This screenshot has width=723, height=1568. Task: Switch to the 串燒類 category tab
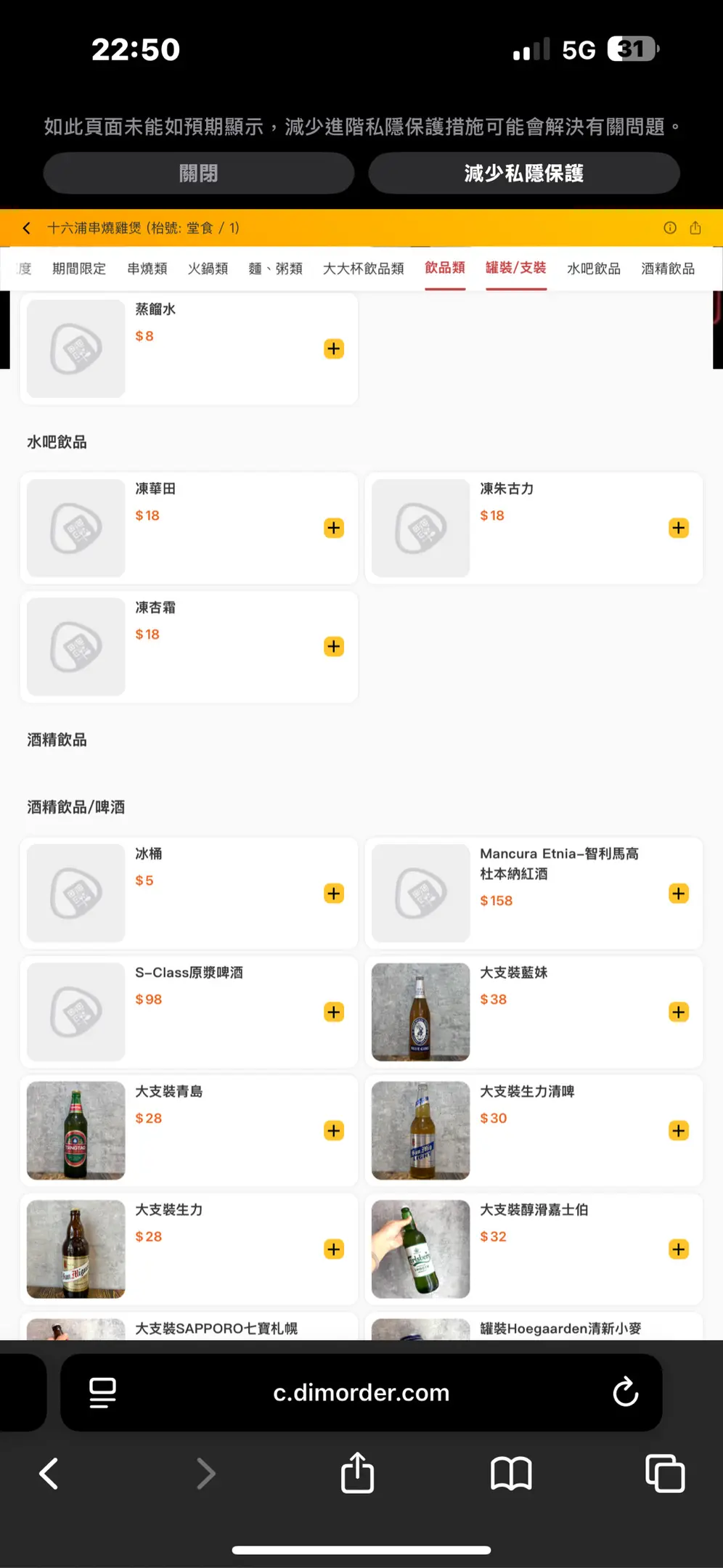tap(147, 269)
